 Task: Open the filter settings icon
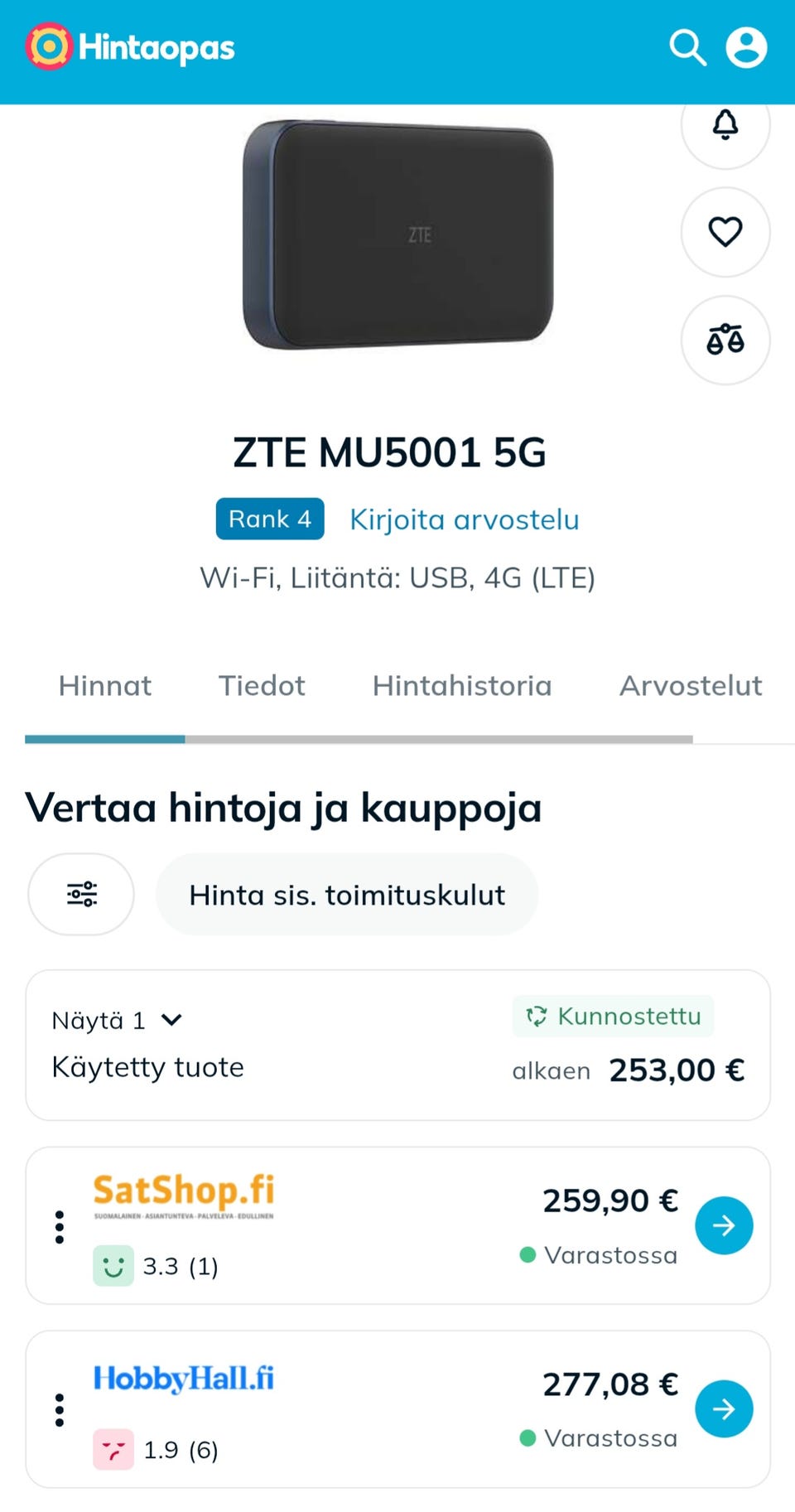tap(80, 894)
